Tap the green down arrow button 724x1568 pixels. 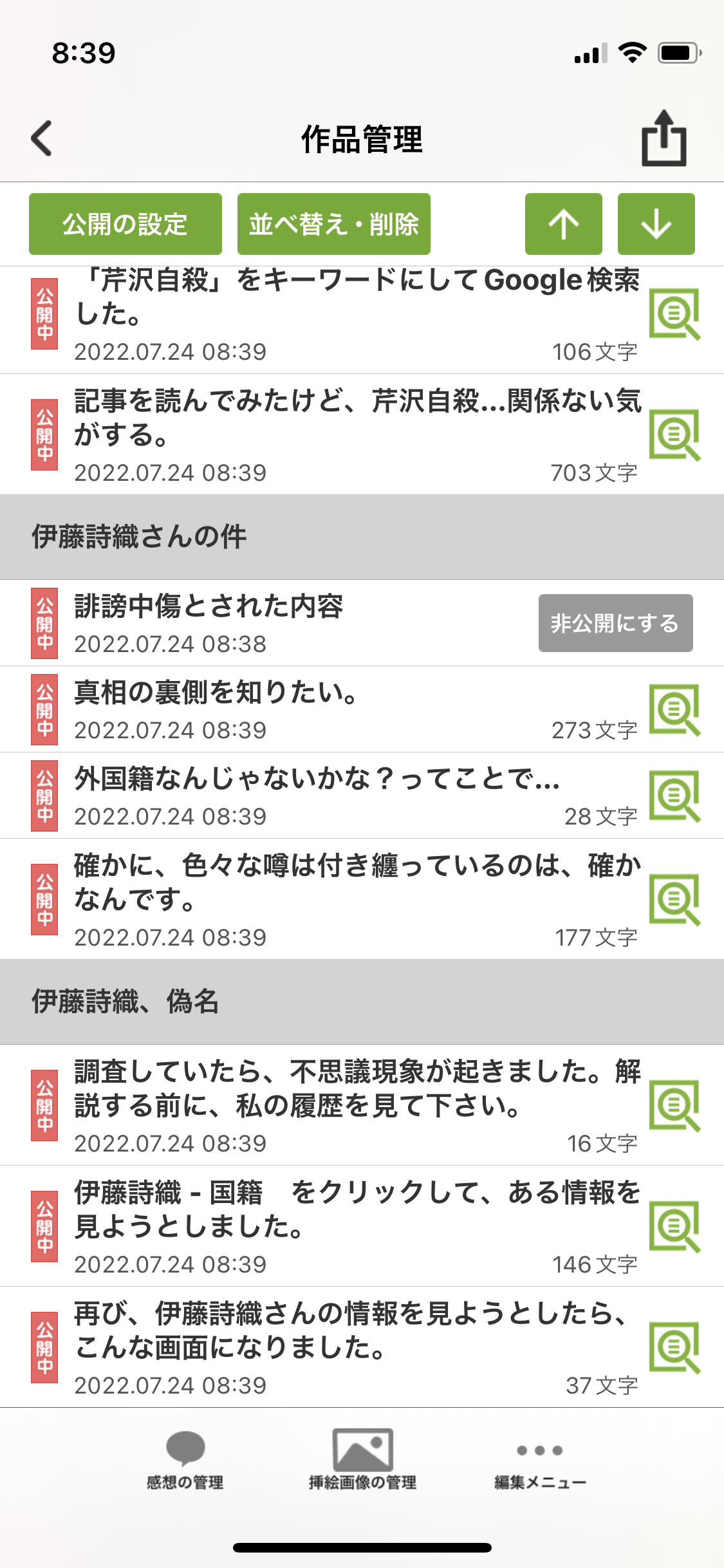coord(656,224)
